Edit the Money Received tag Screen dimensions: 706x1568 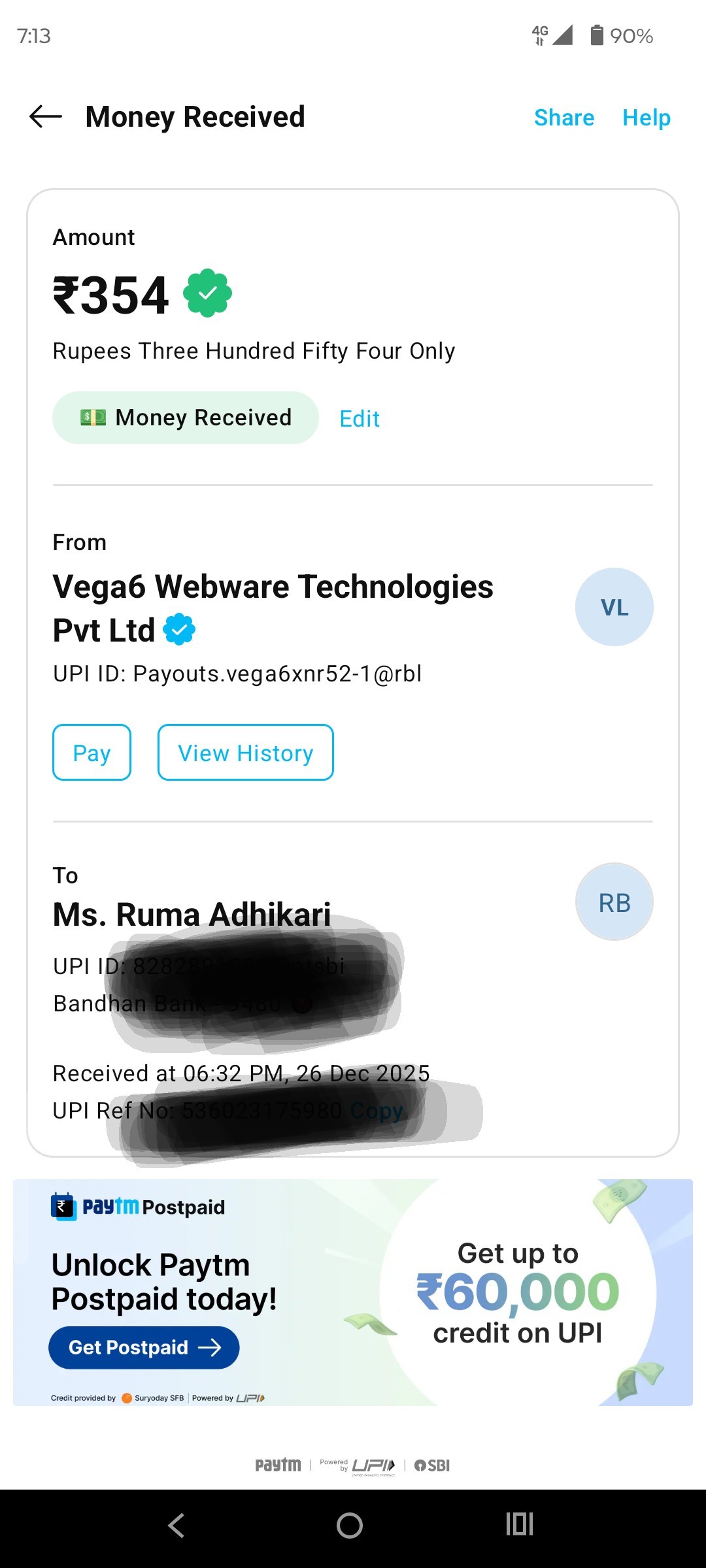coord(360,419)
